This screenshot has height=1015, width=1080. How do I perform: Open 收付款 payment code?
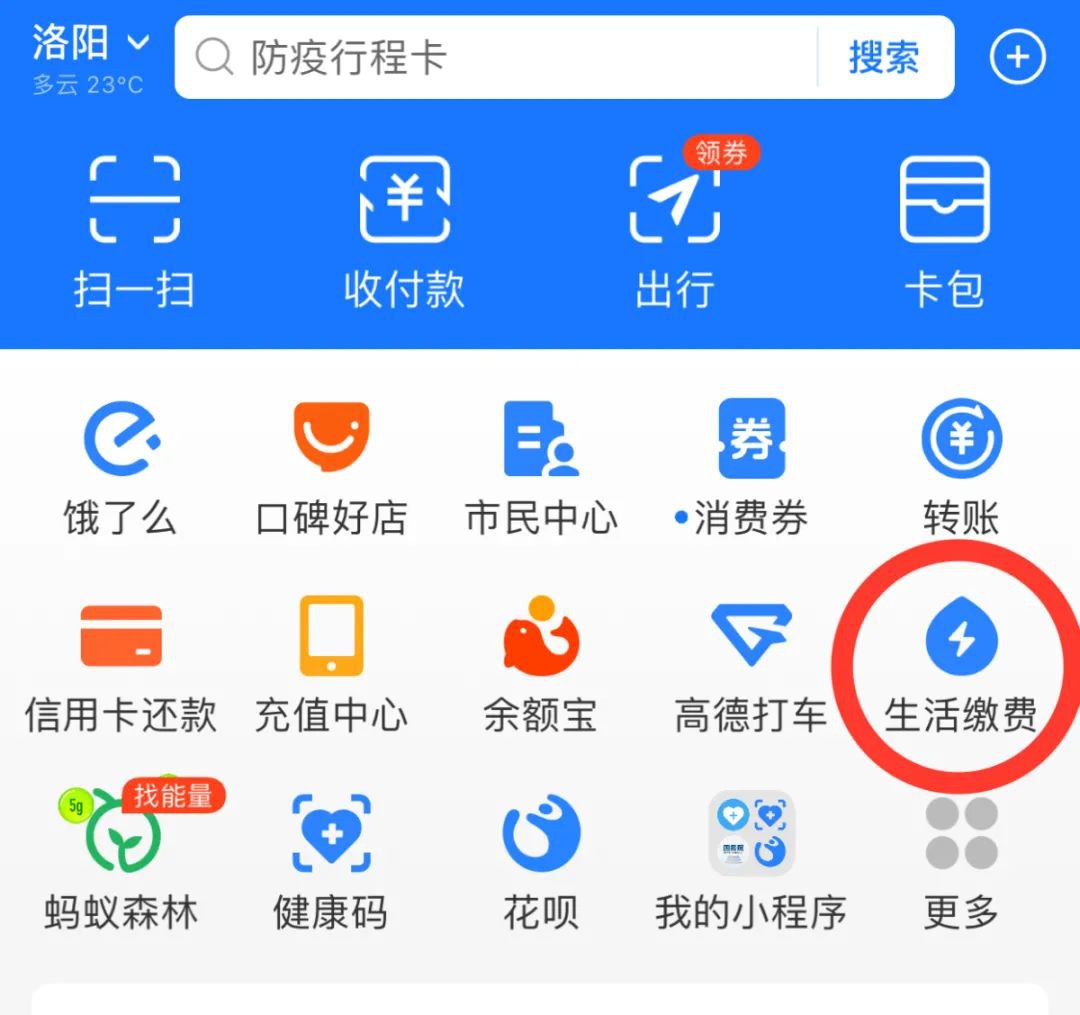pos(404,232)
